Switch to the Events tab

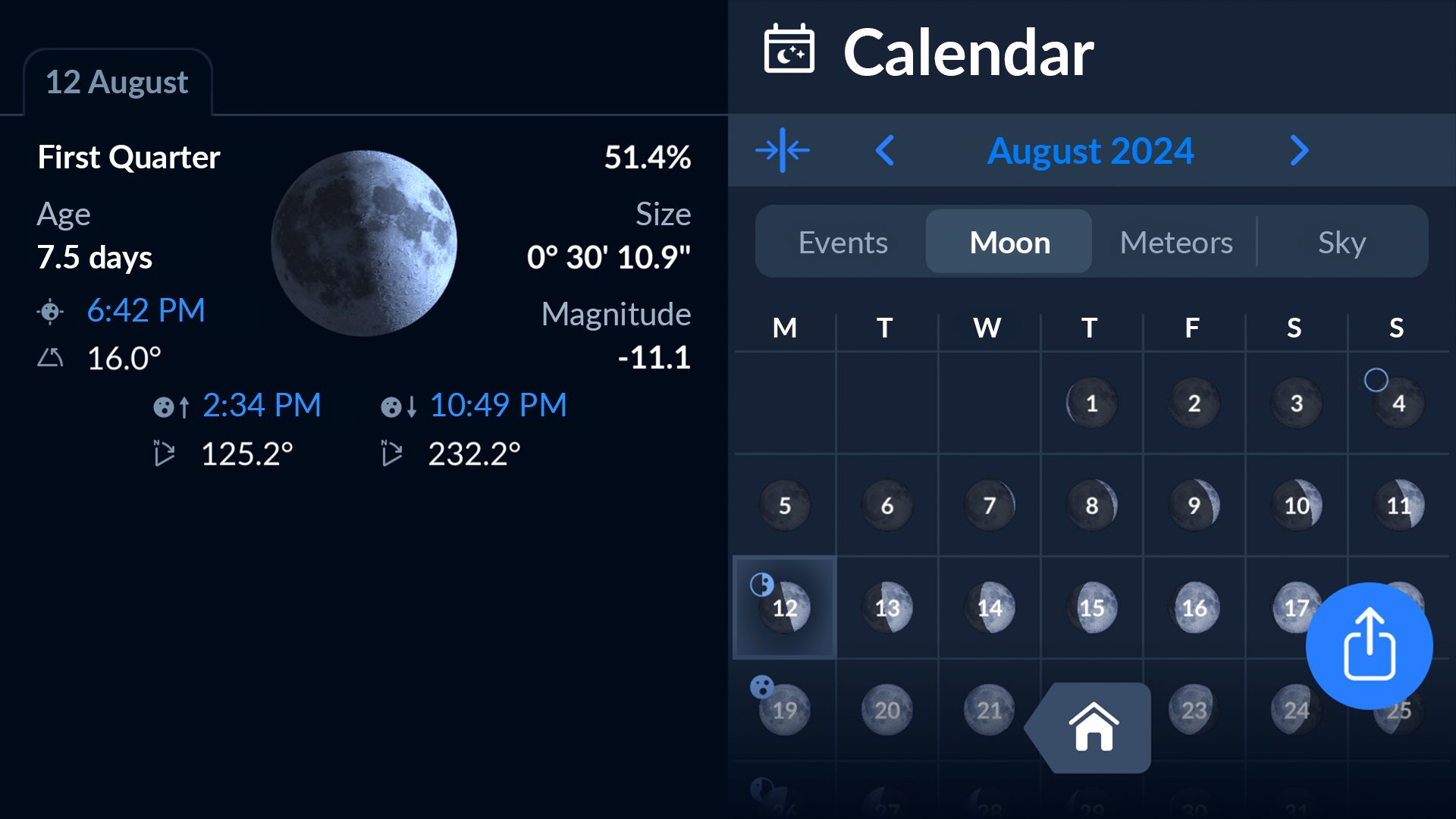843,243
